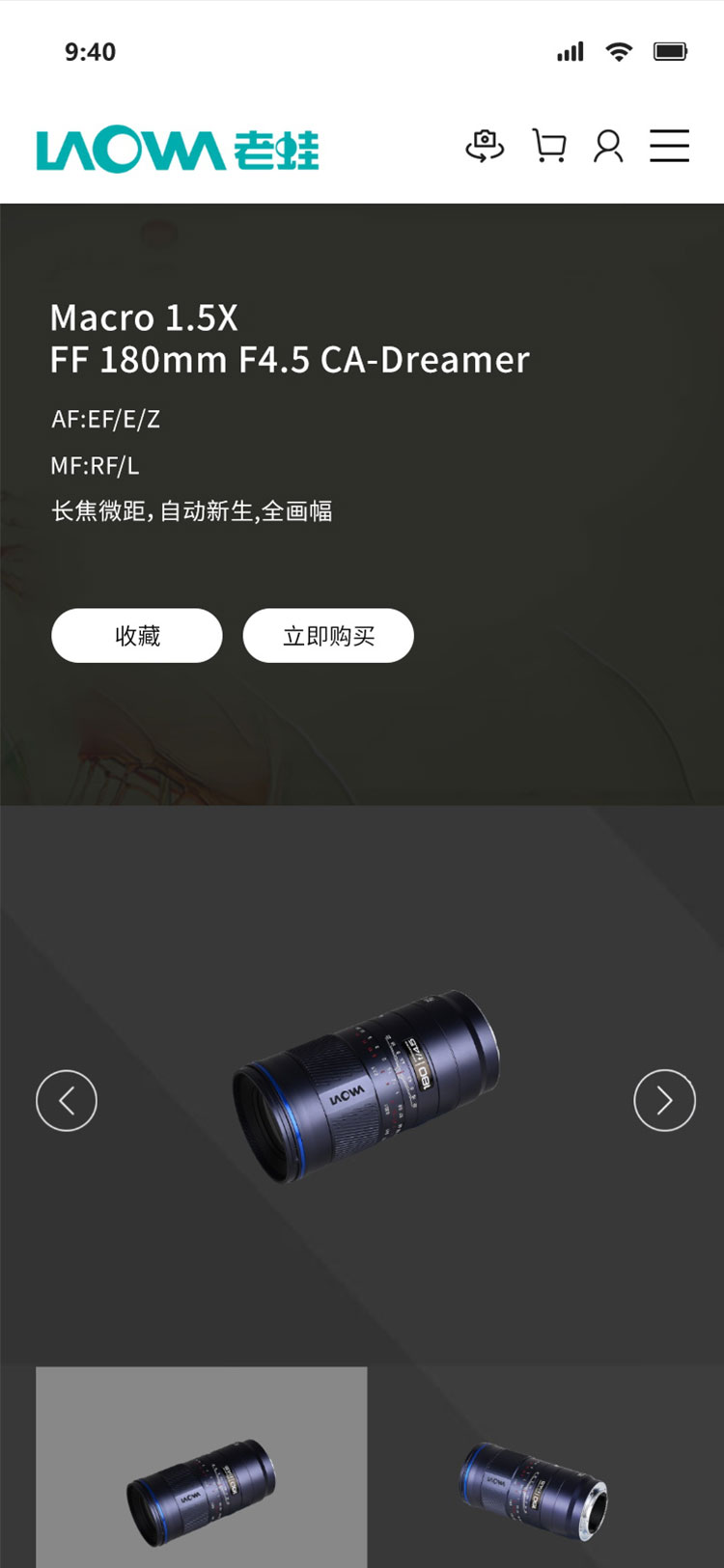This screenshot has height=1568, width=724.
Task: Open the shopping cart
Action: 549,146
